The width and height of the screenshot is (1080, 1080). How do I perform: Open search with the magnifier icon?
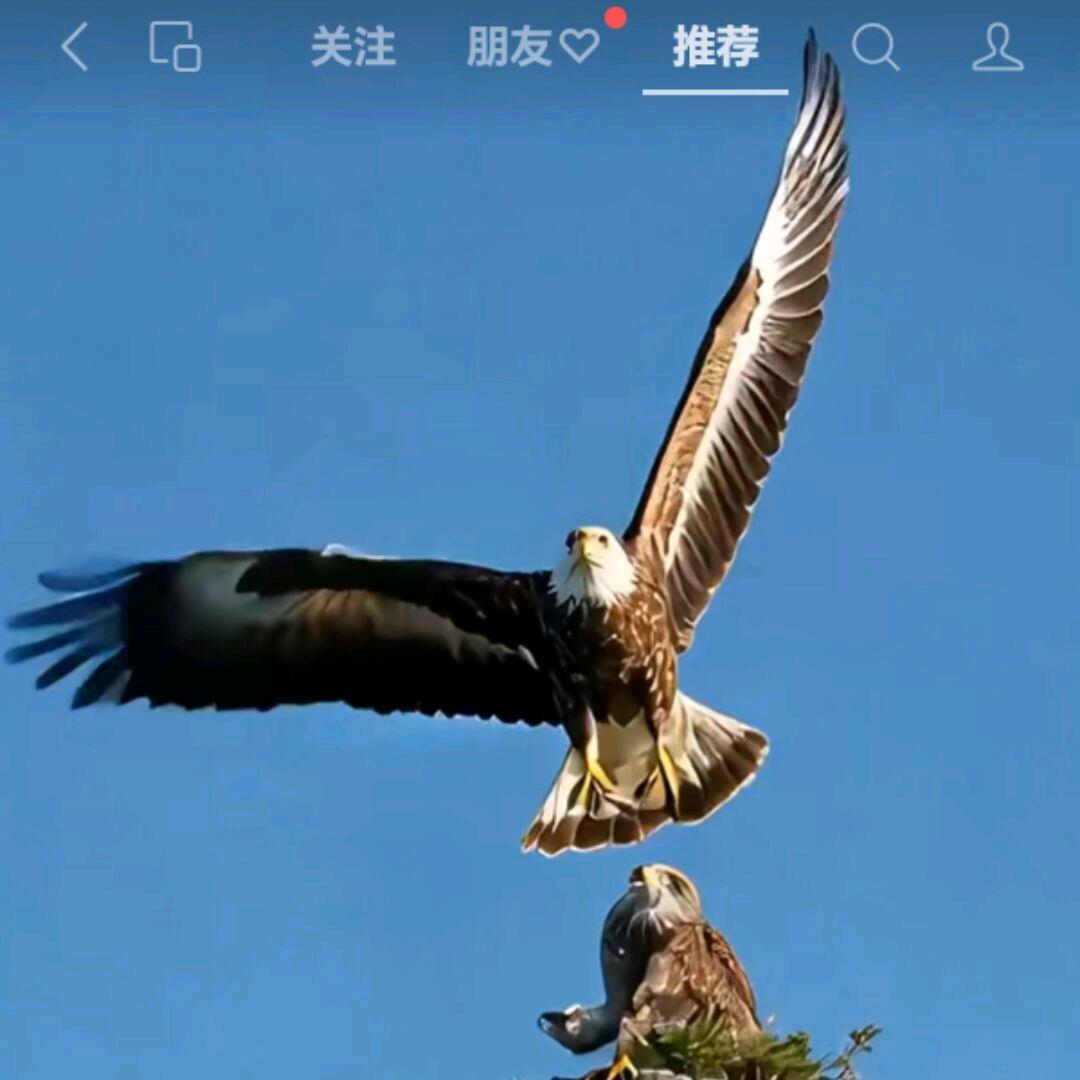875,47
